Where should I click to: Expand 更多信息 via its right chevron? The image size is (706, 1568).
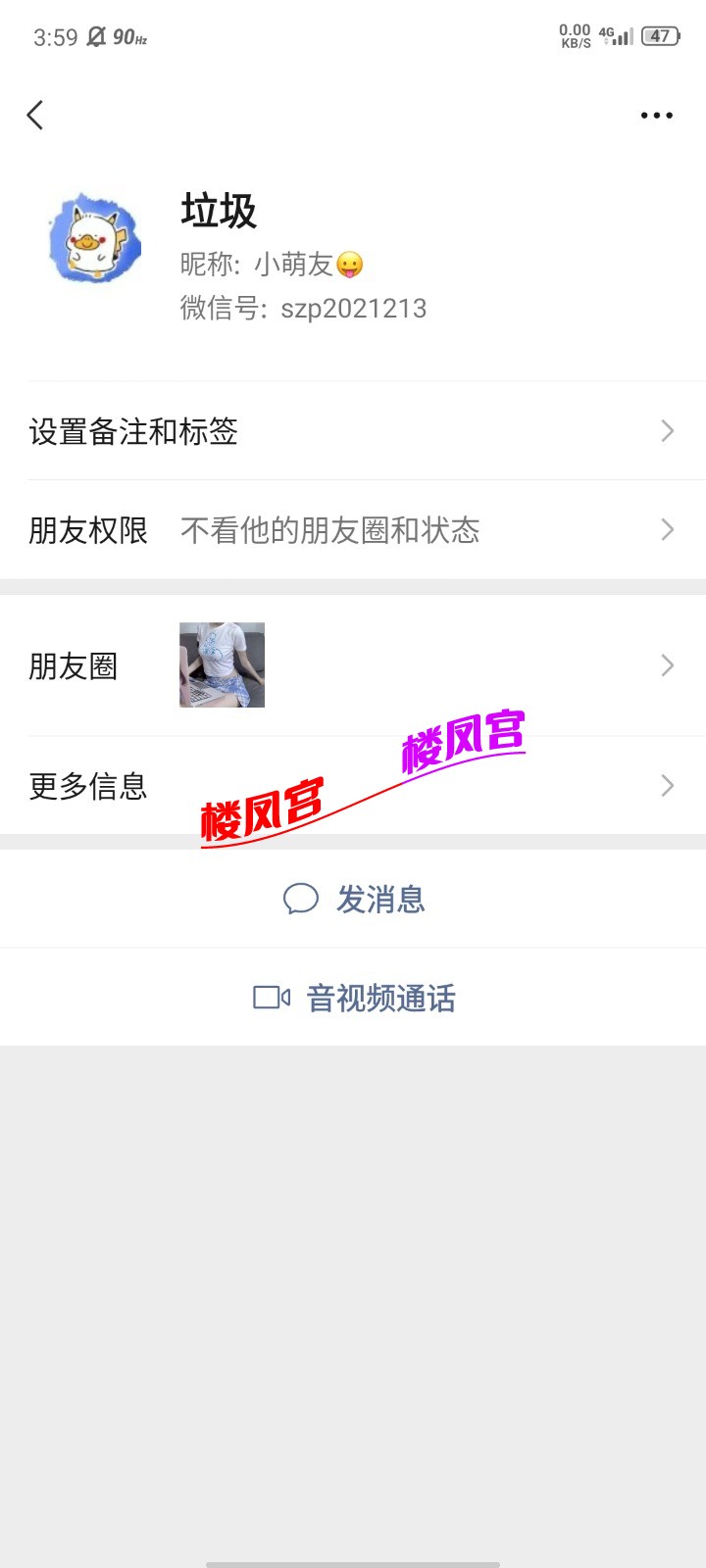[668, 785]
